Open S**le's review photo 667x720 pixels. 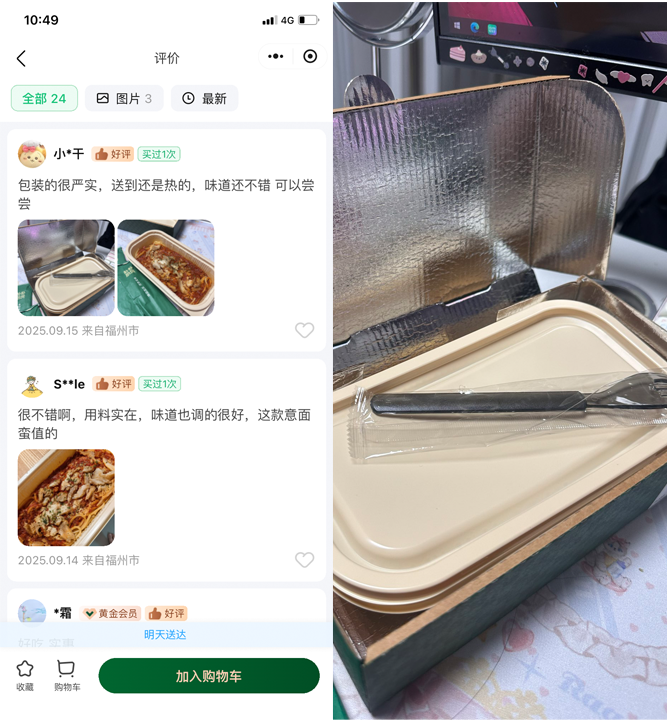(66, 497)
